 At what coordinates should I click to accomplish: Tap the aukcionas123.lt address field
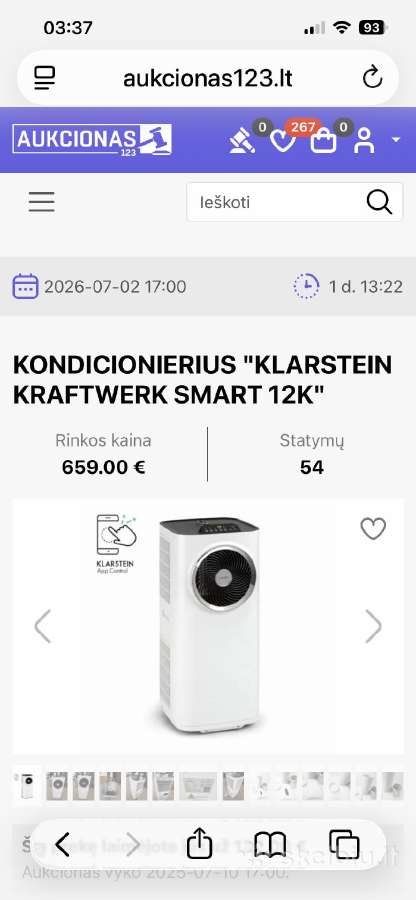[x=208, y=78]
